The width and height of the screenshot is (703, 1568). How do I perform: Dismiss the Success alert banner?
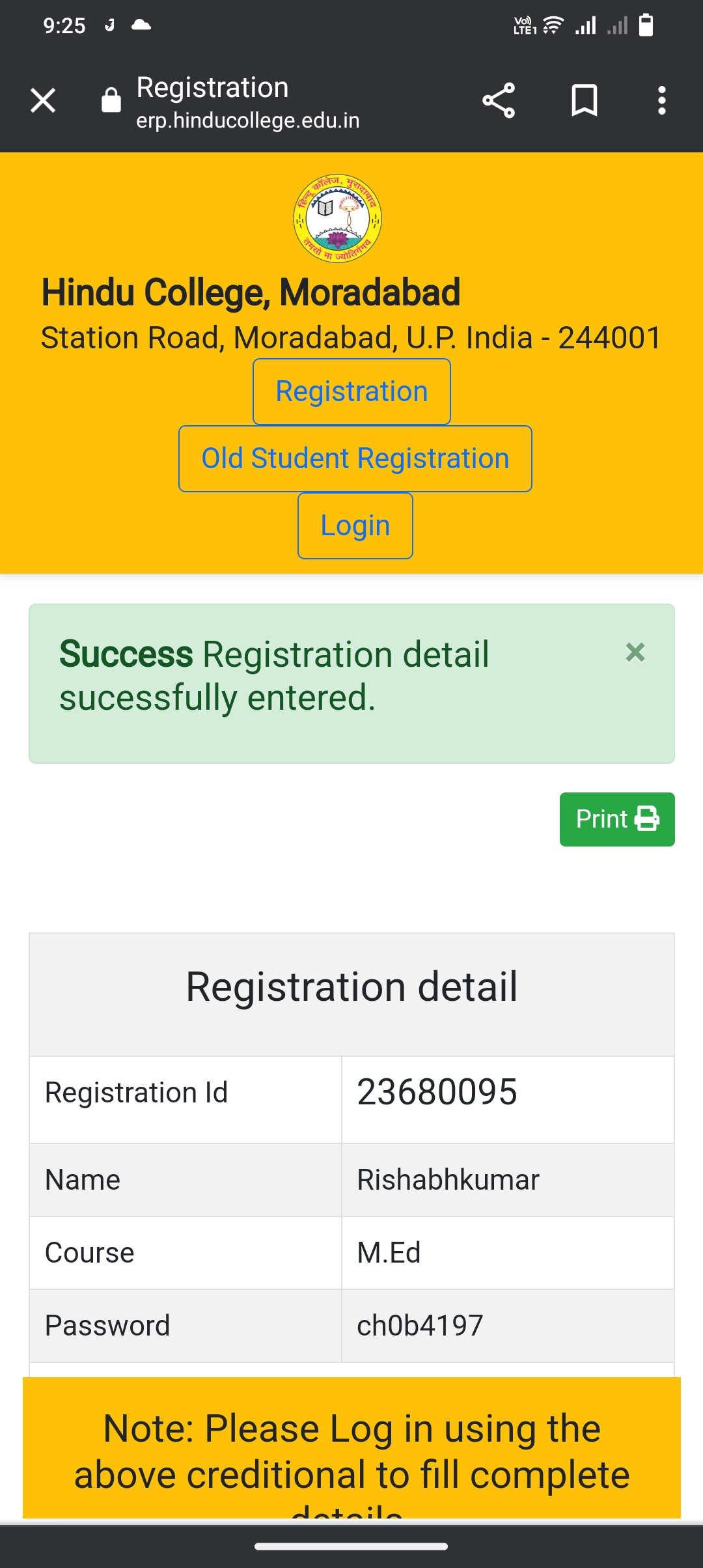pos(635,652)
